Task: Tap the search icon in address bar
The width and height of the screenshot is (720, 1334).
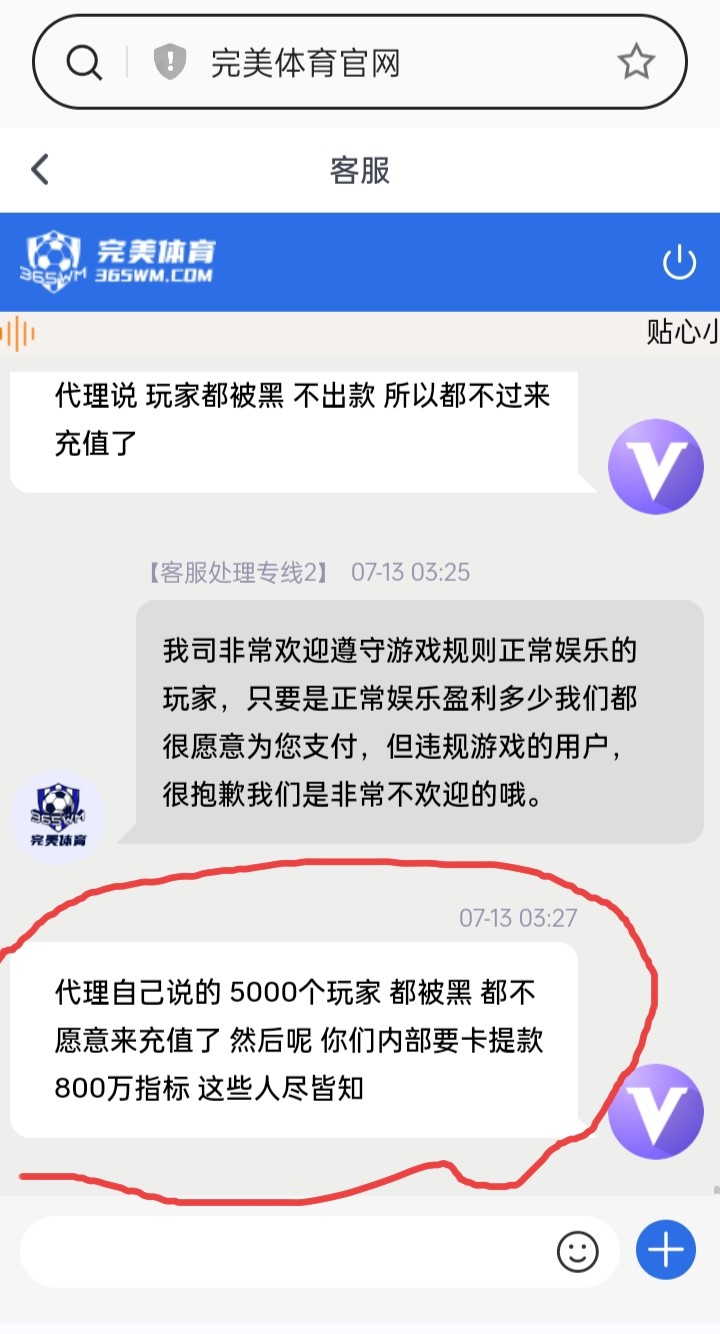Action: point(84,63)
